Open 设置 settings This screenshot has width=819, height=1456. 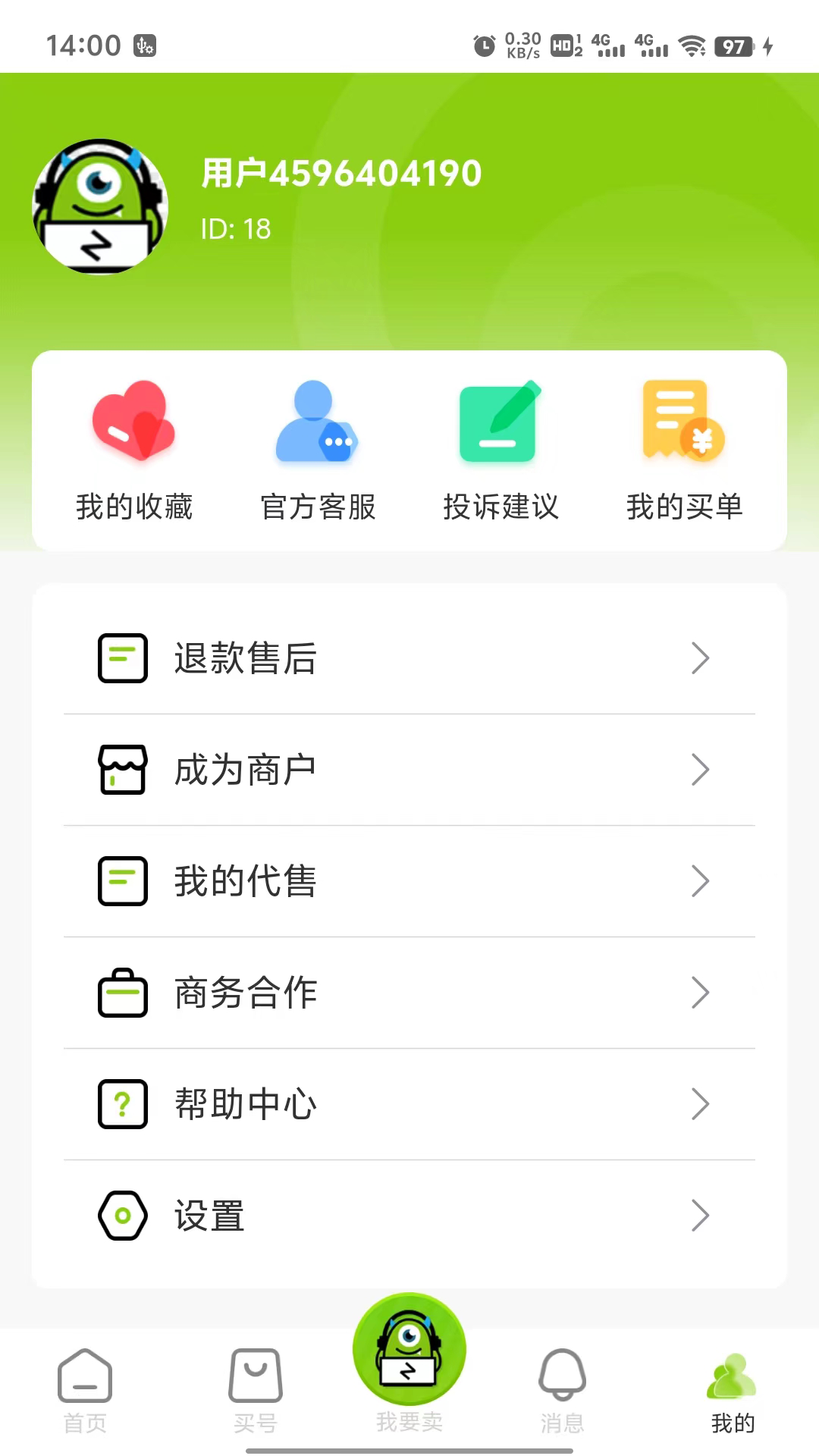coord(409,1216)
